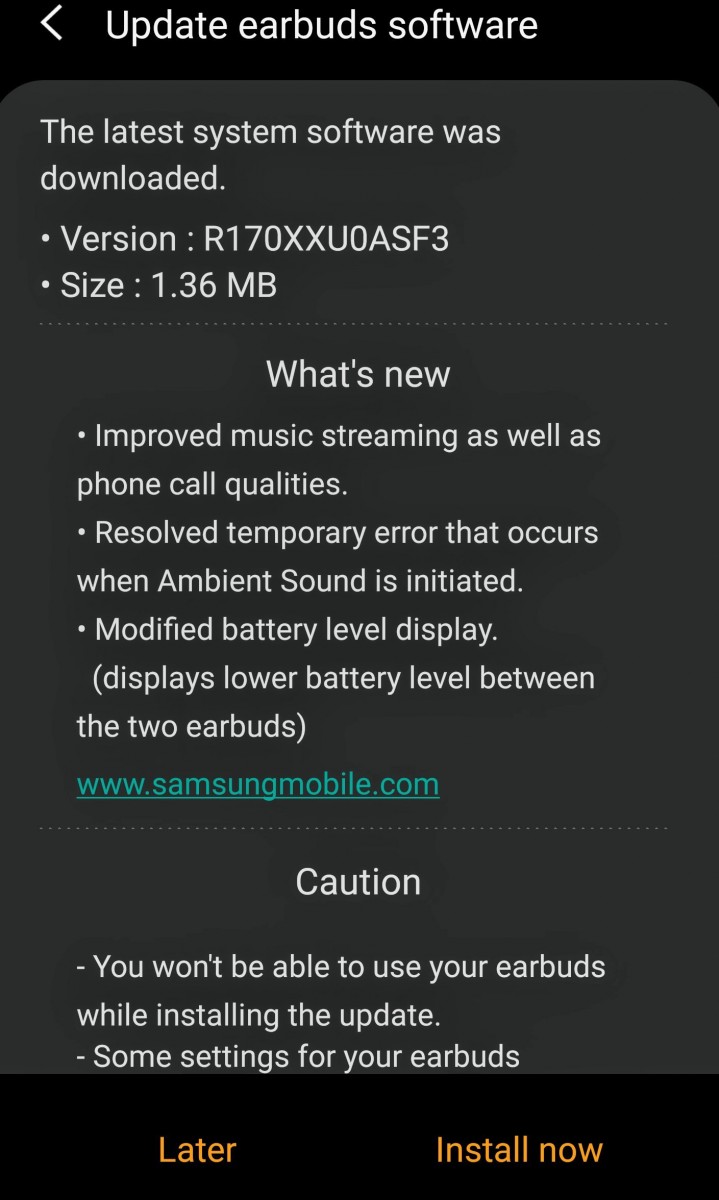
Task: Choose Later to postpone the update
Action: 197,1150
